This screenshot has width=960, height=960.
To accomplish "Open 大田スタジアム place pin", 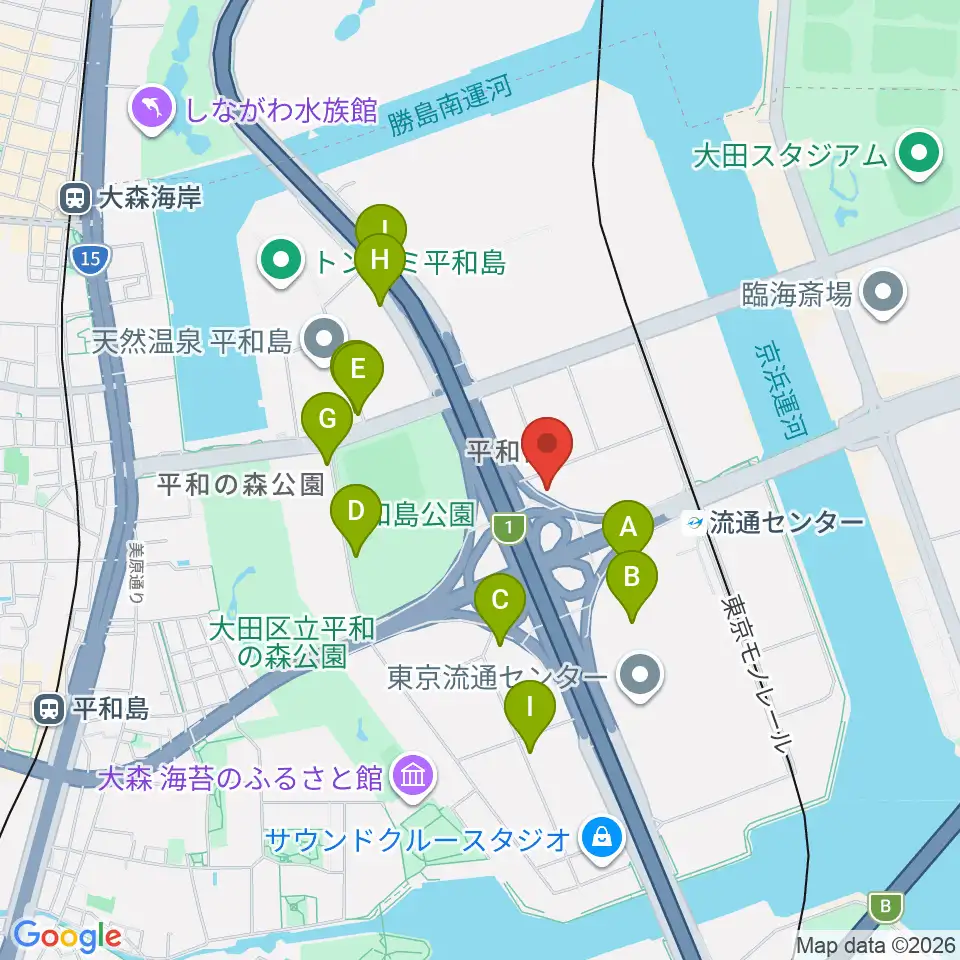I will point(920,154).
